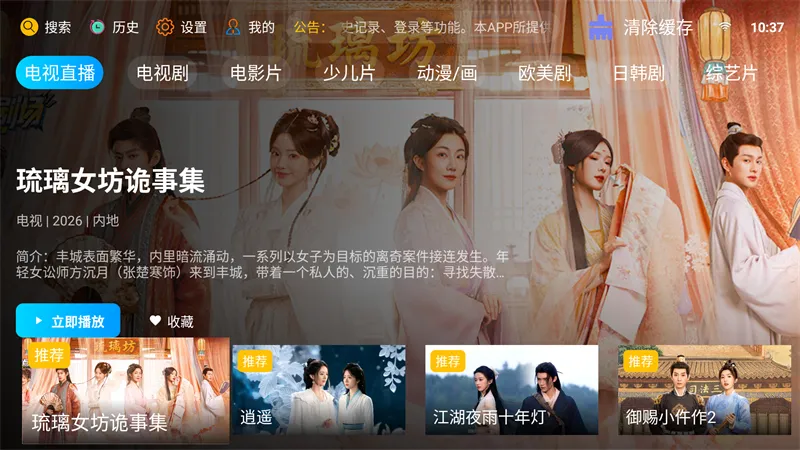Screen dimensions: 800x450
Task: Open 设置 settings
Action: (x=182, y=27)
